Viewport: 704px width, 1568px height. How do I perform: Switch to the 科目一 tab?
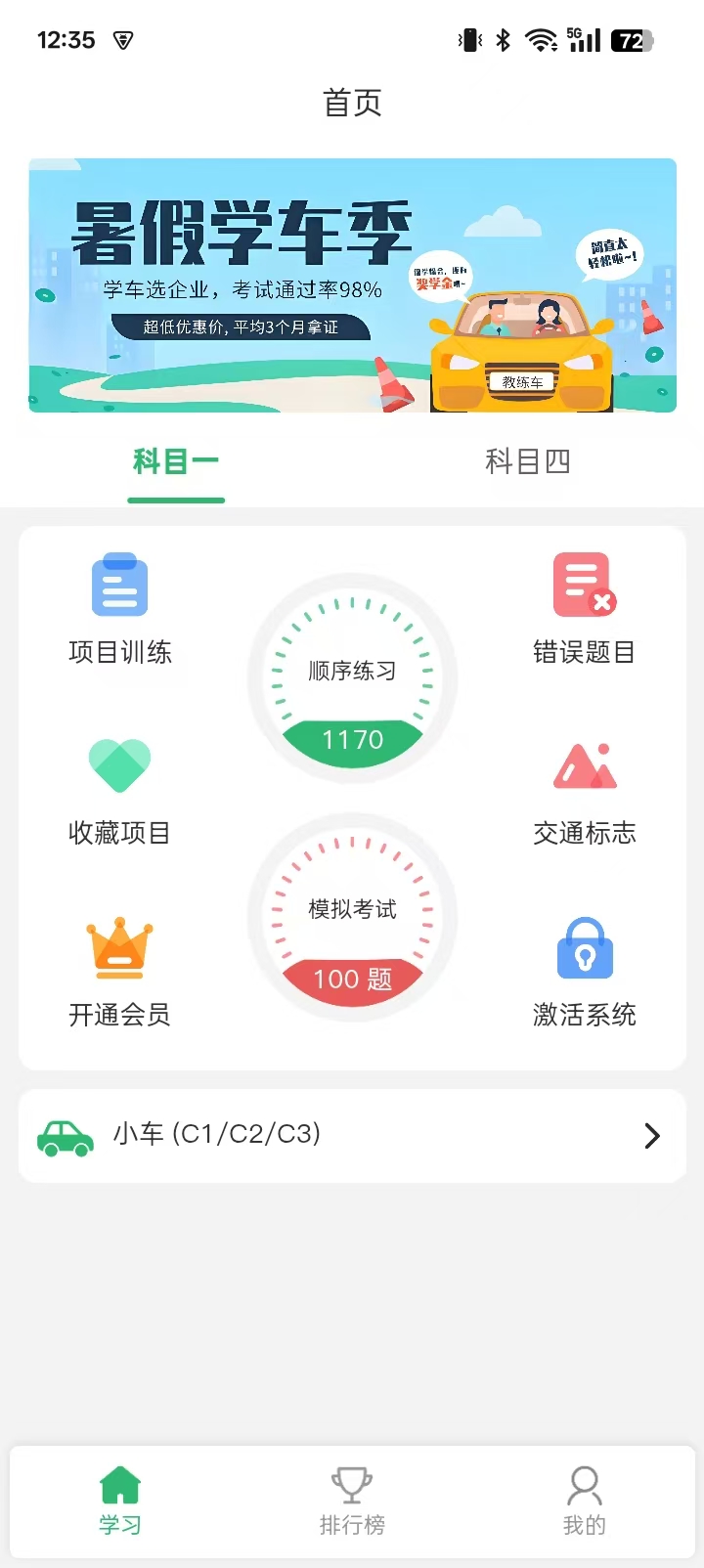175,462
